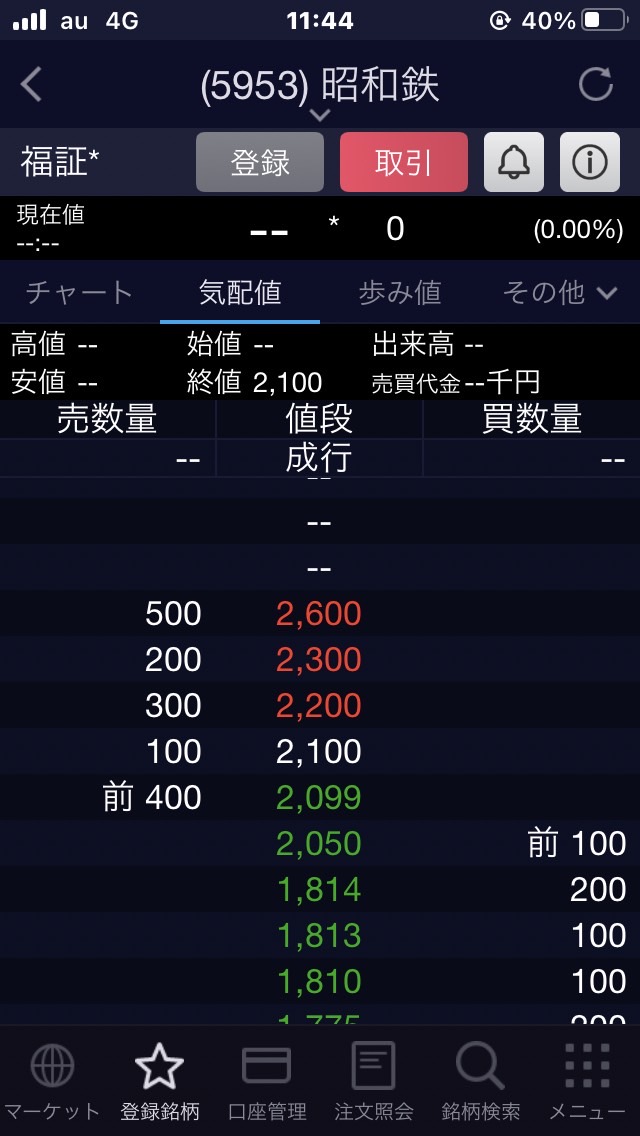Viewport: 640px width, 1136px height.
Task: Open the 登録銘柄 tab
Action: pos(159,1081)
